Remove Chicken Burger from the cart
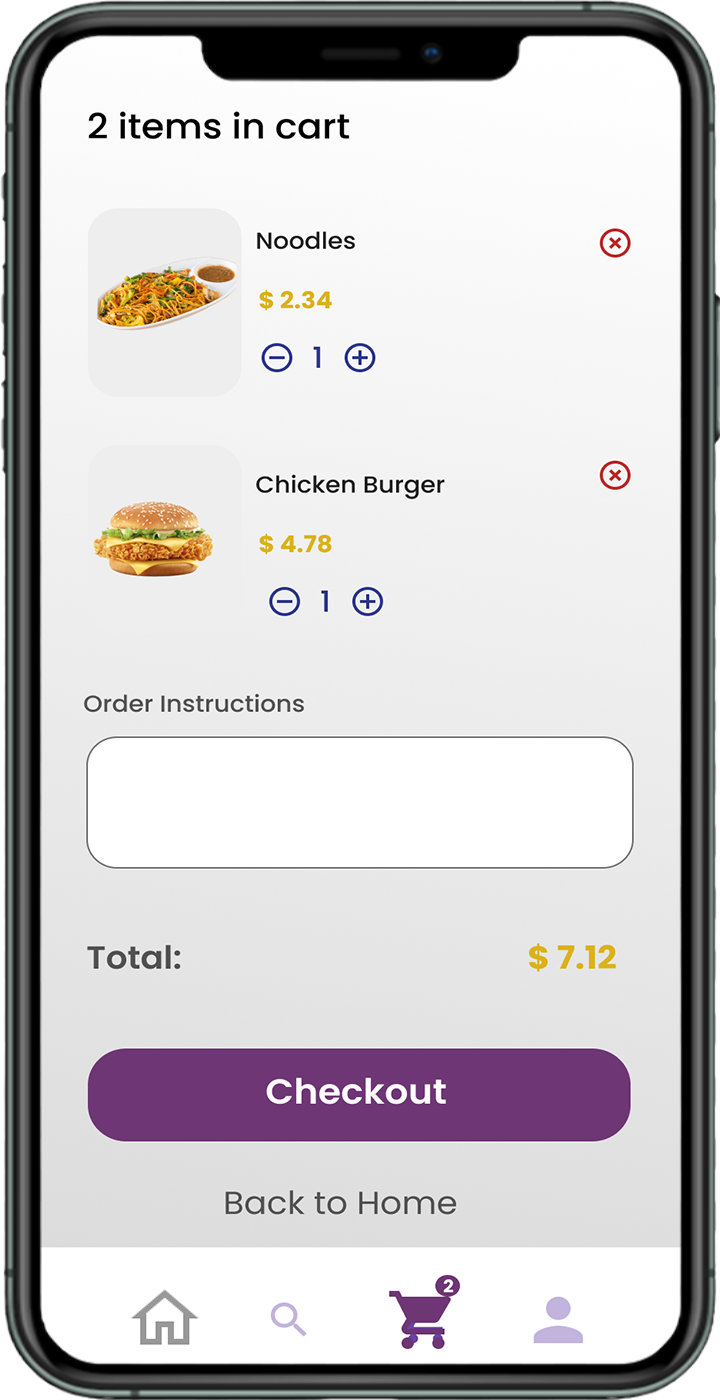720x1400 pixels. coord(615,475)
